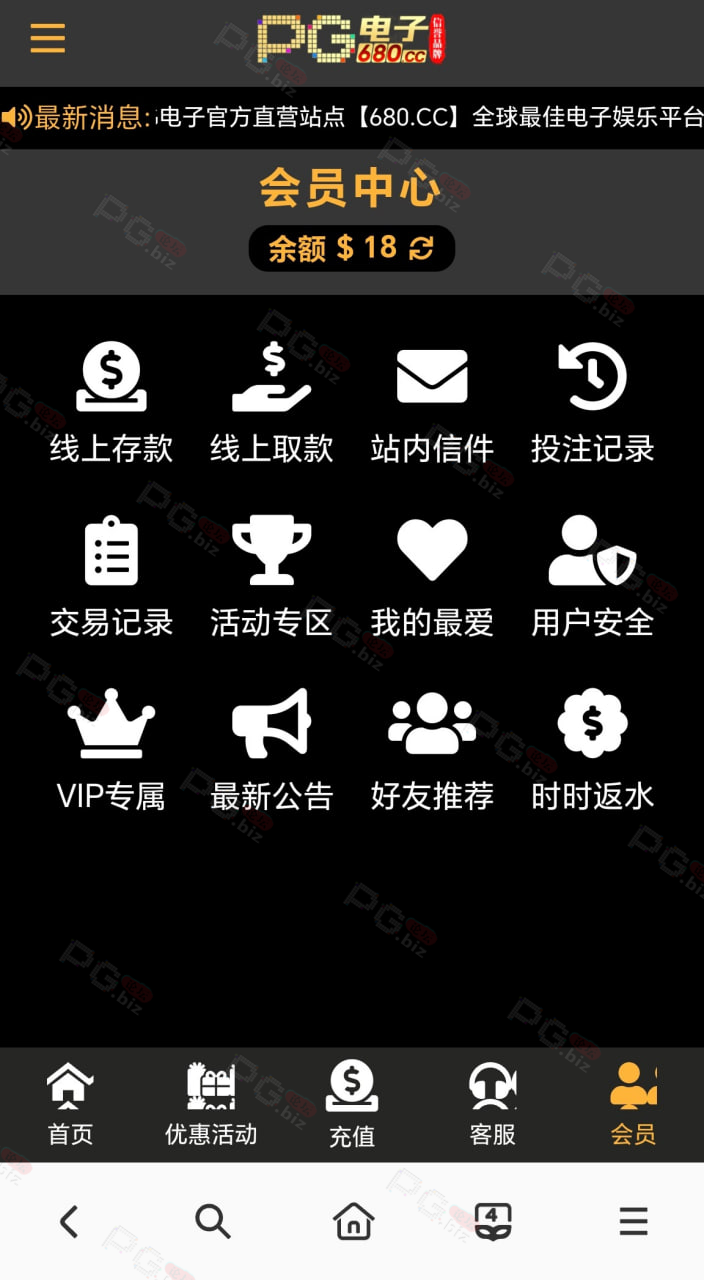View 交易记录 transaction records

pyautogui.click(x=112, y=577)
